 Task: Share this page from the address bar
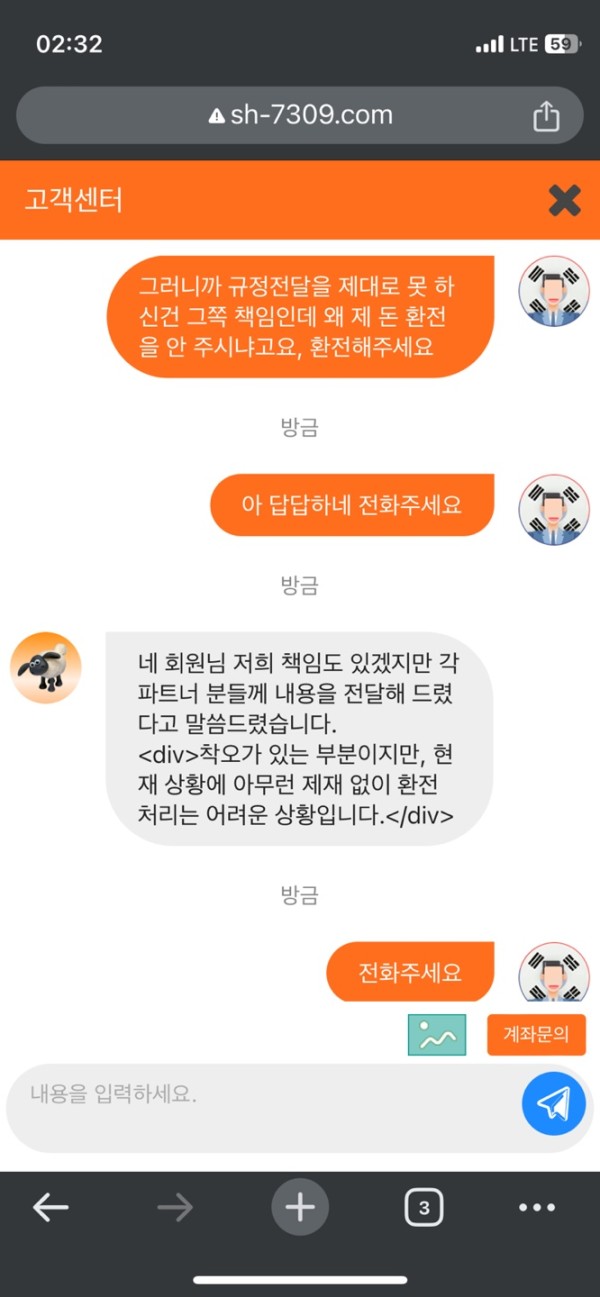click(546, 116)
